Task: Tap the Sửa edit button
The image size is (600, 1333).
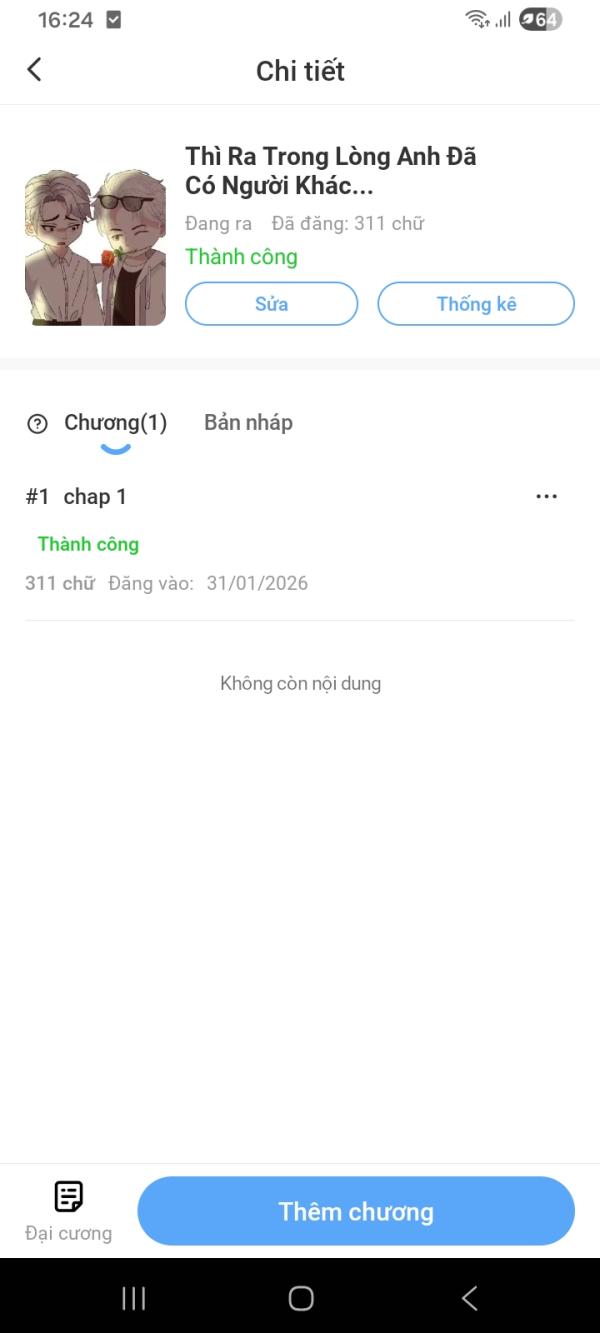Action: coord(271,304)
